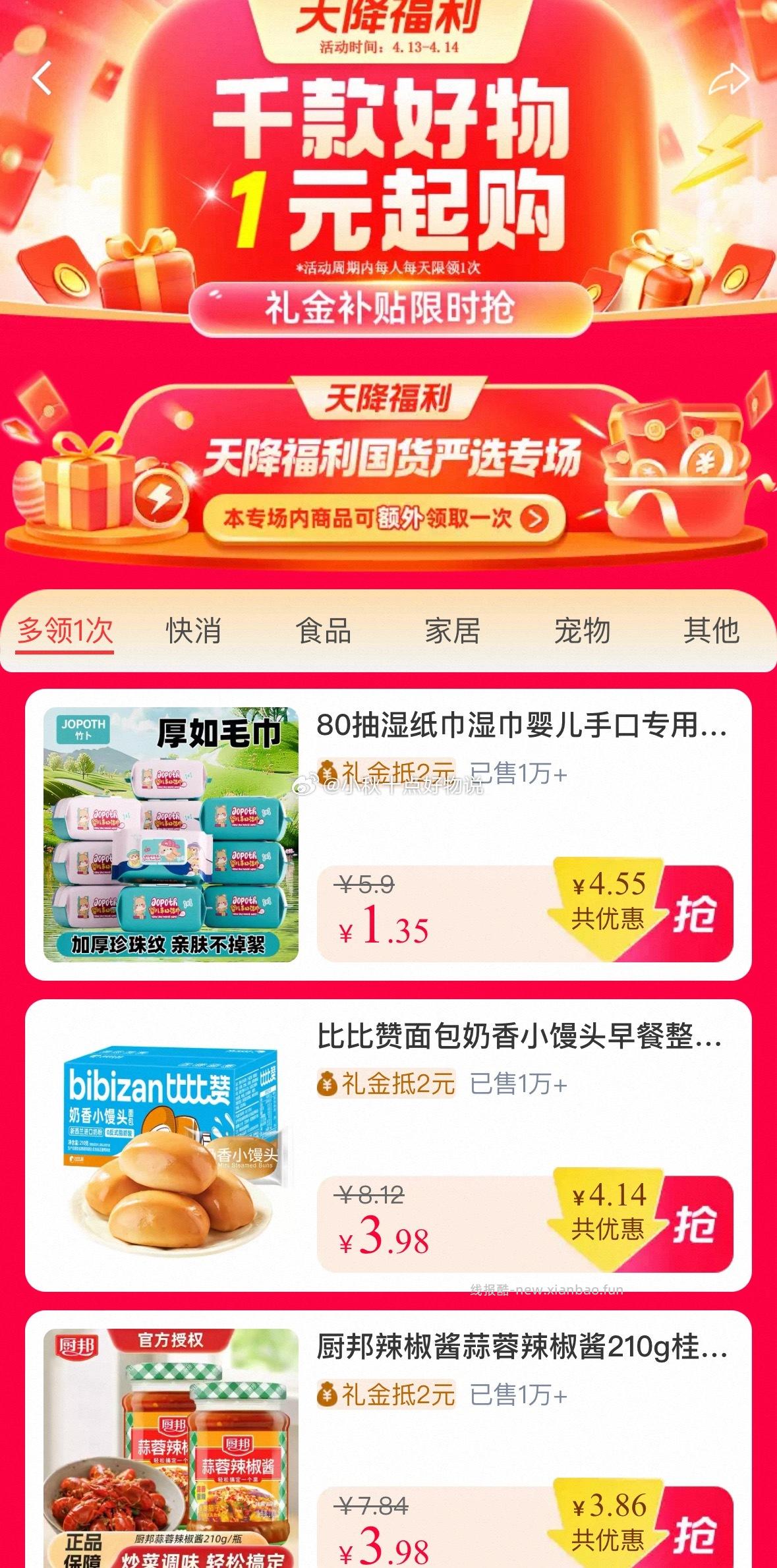Image resolution: width=777 pixels, height=1568 pixels.
Task: Toggle the 多领1次 filter on
Action: tap(65, 631)
